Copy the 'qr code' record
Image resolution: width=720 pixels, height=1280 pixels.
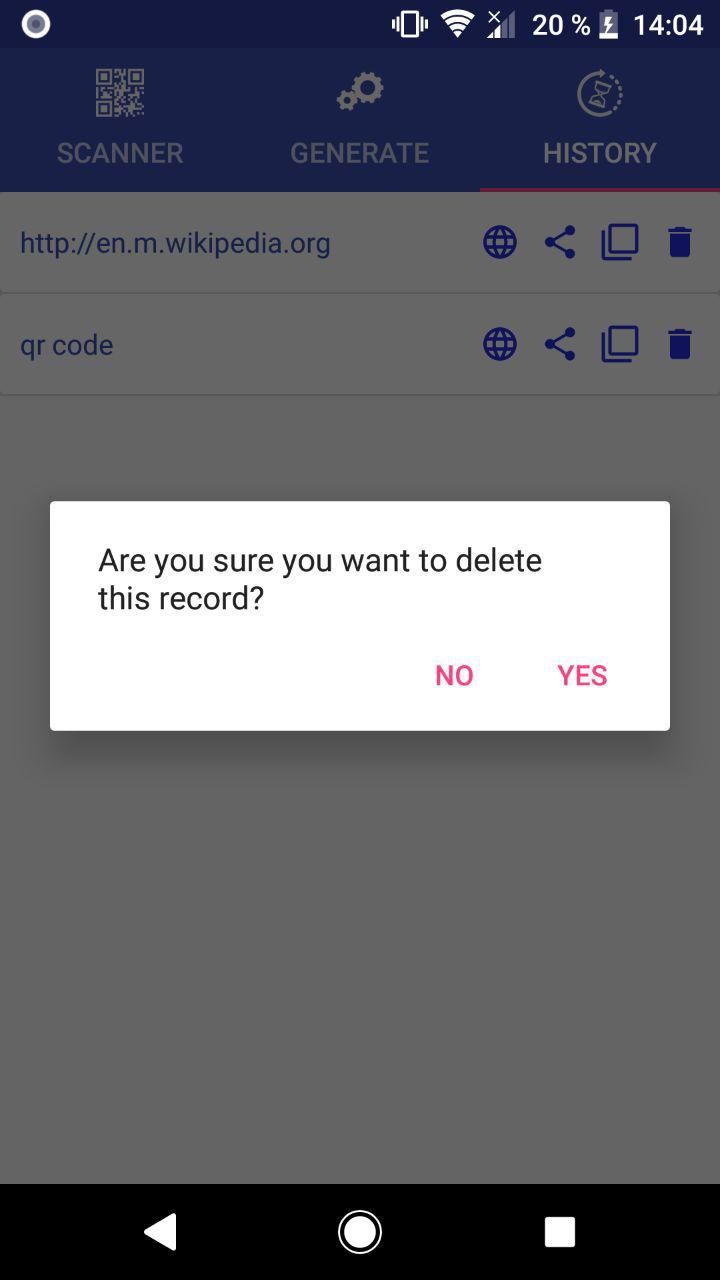click(x=620, y=344)
